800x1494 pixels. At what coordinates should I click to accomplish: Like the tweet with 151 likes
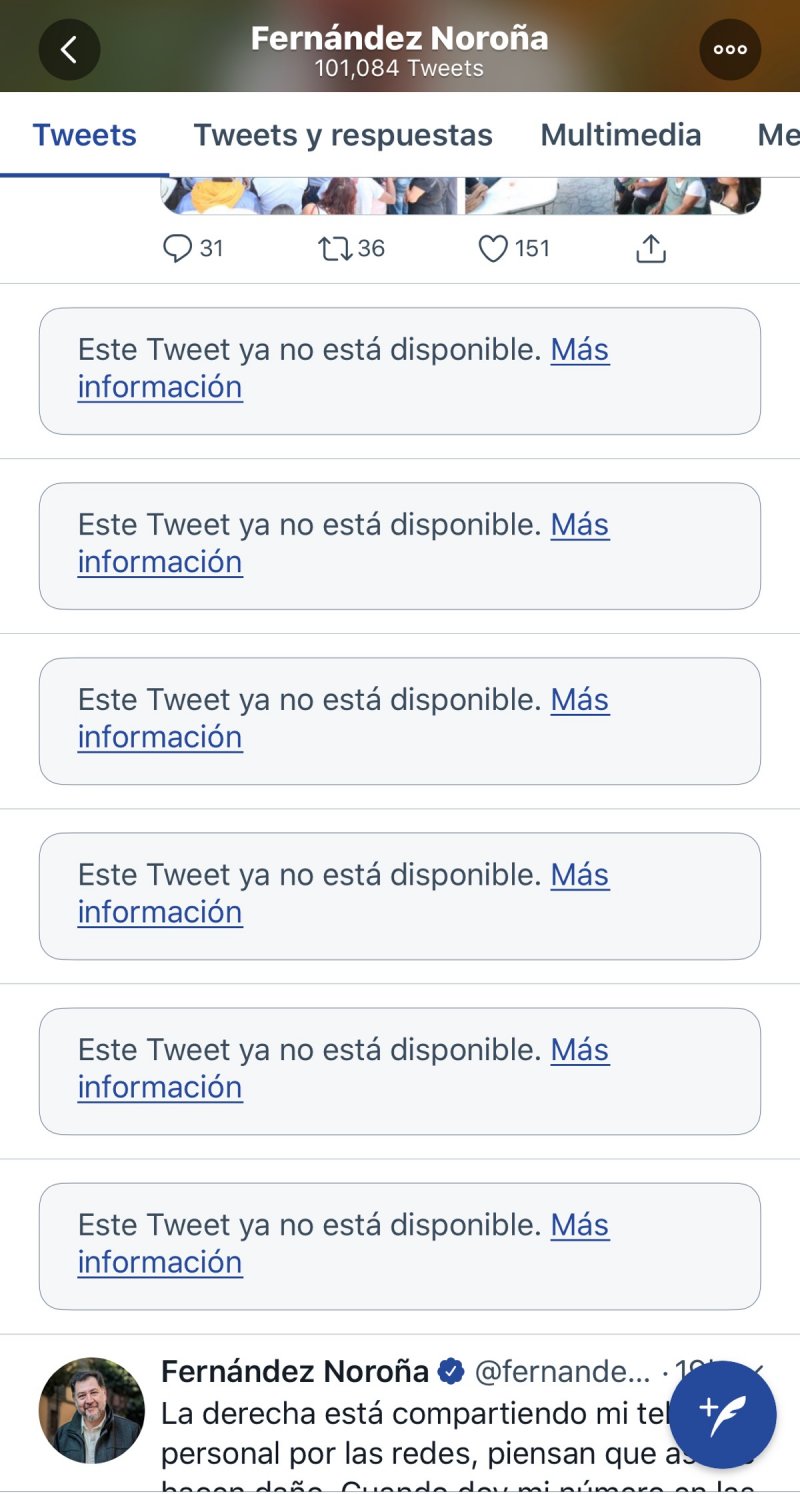(493, 248)
